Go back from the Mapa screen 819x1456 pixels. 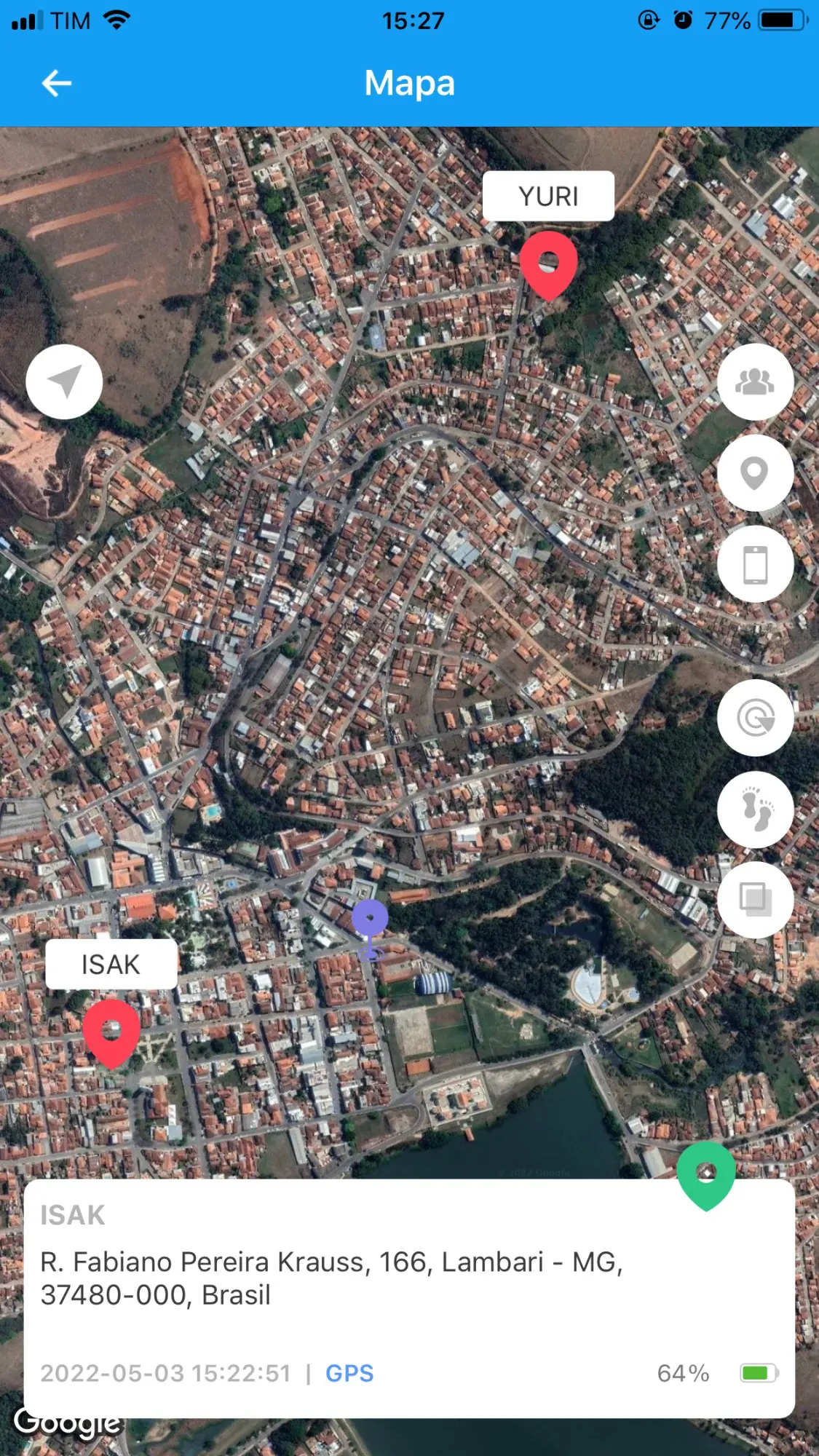pos(57,83)
